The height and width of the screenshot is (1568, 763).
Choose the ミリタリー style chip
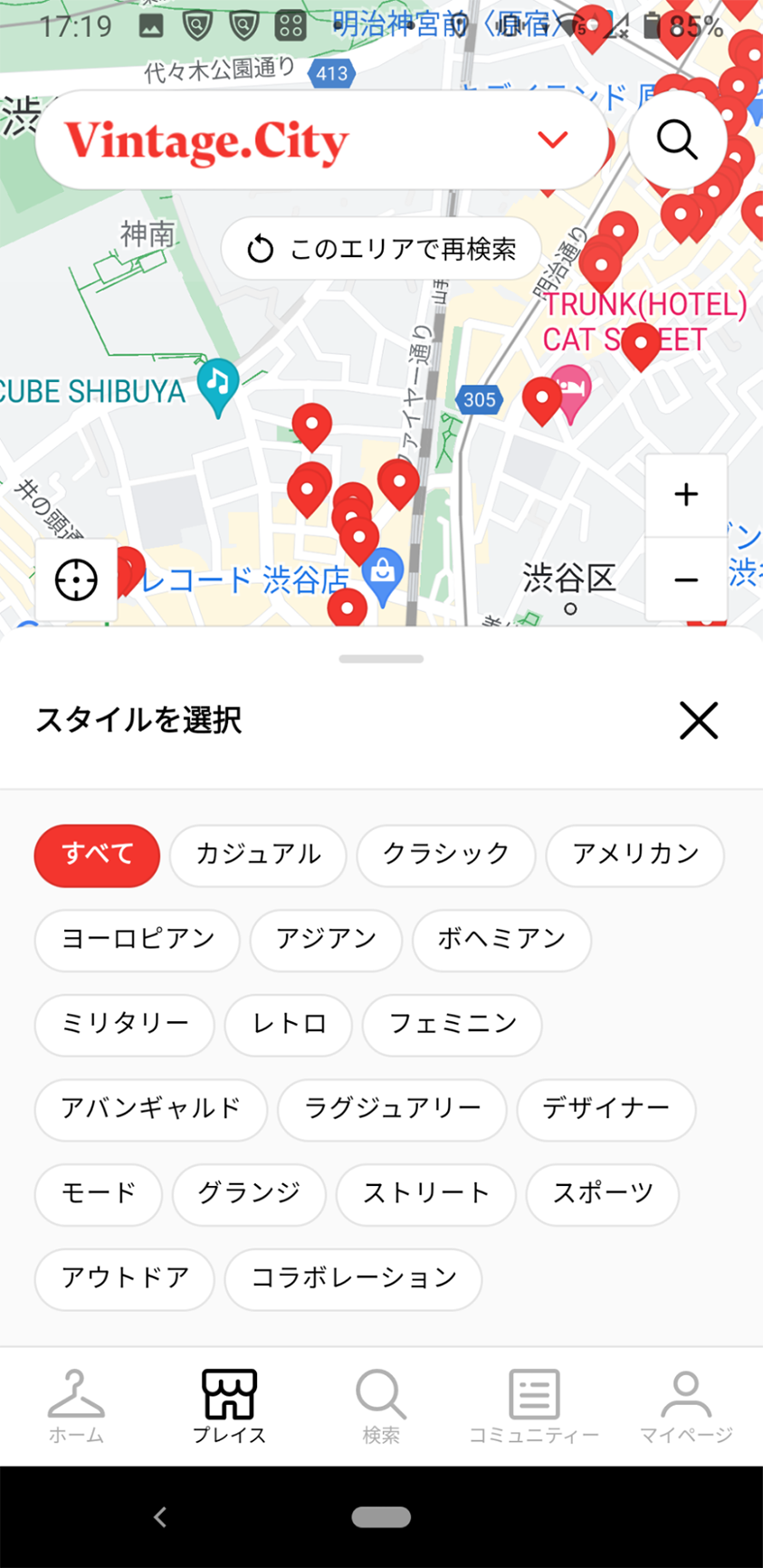point(125,1025)
